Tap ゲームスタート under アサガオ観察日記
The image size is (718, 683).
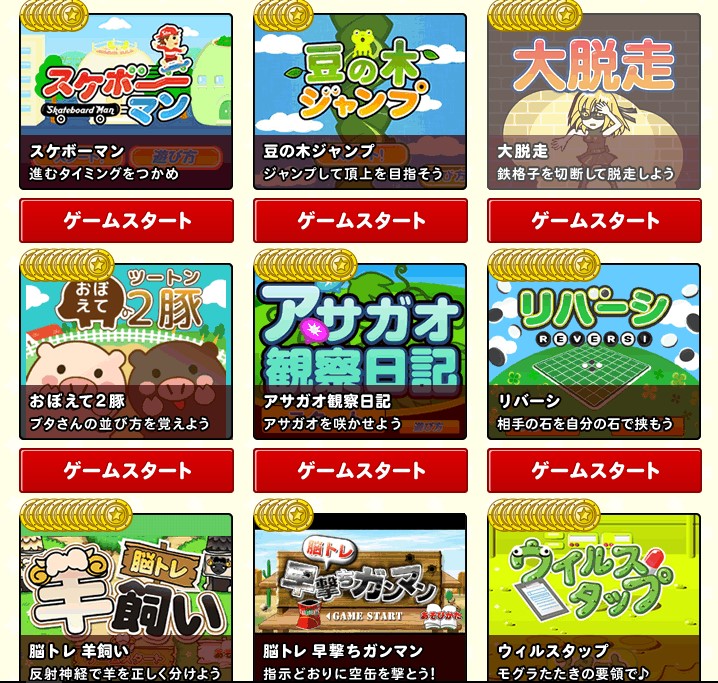(360, 470)
